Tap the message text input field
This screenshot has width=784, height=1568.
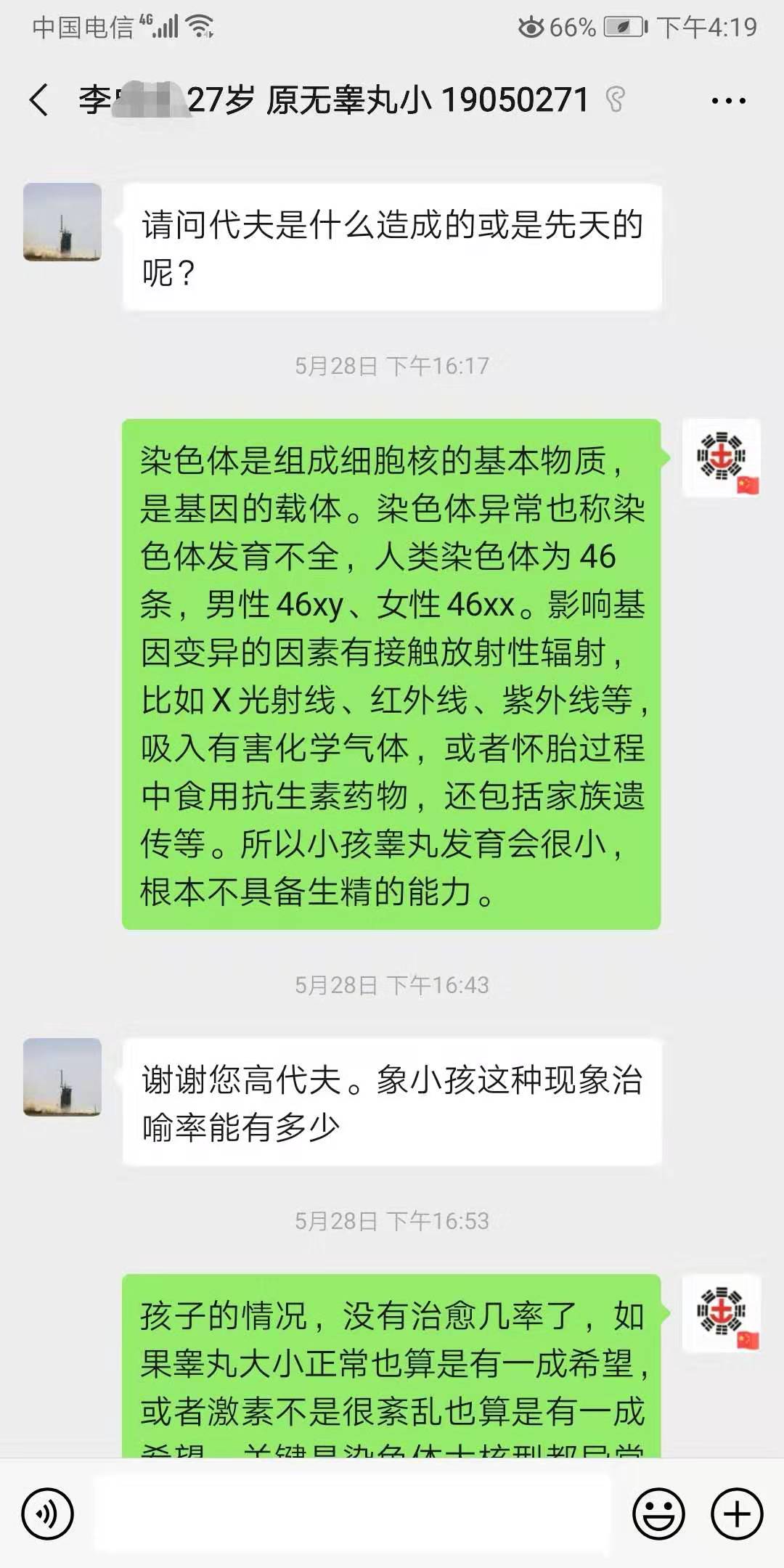click(x=351, y=1514)
